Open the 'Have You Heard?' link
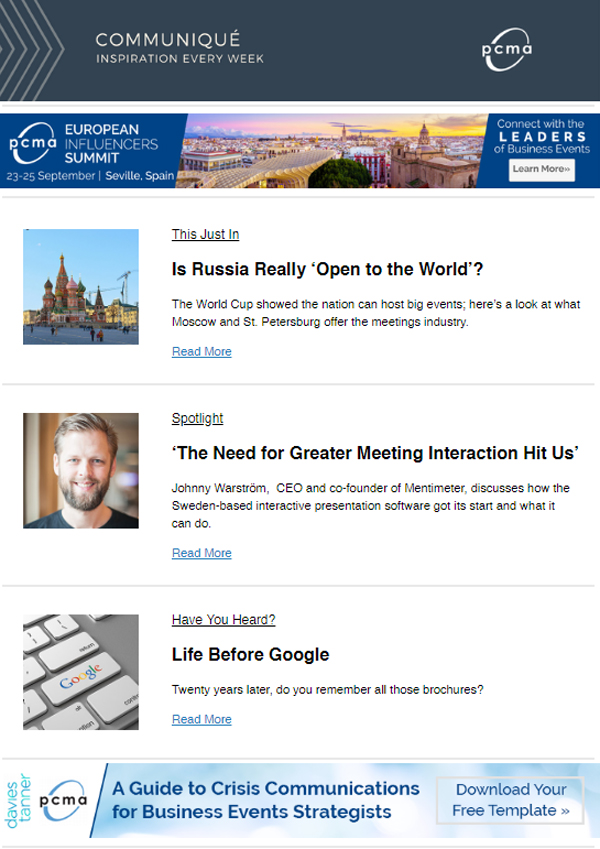The height and width of the screenshot is (849, 600). [223, 620]
